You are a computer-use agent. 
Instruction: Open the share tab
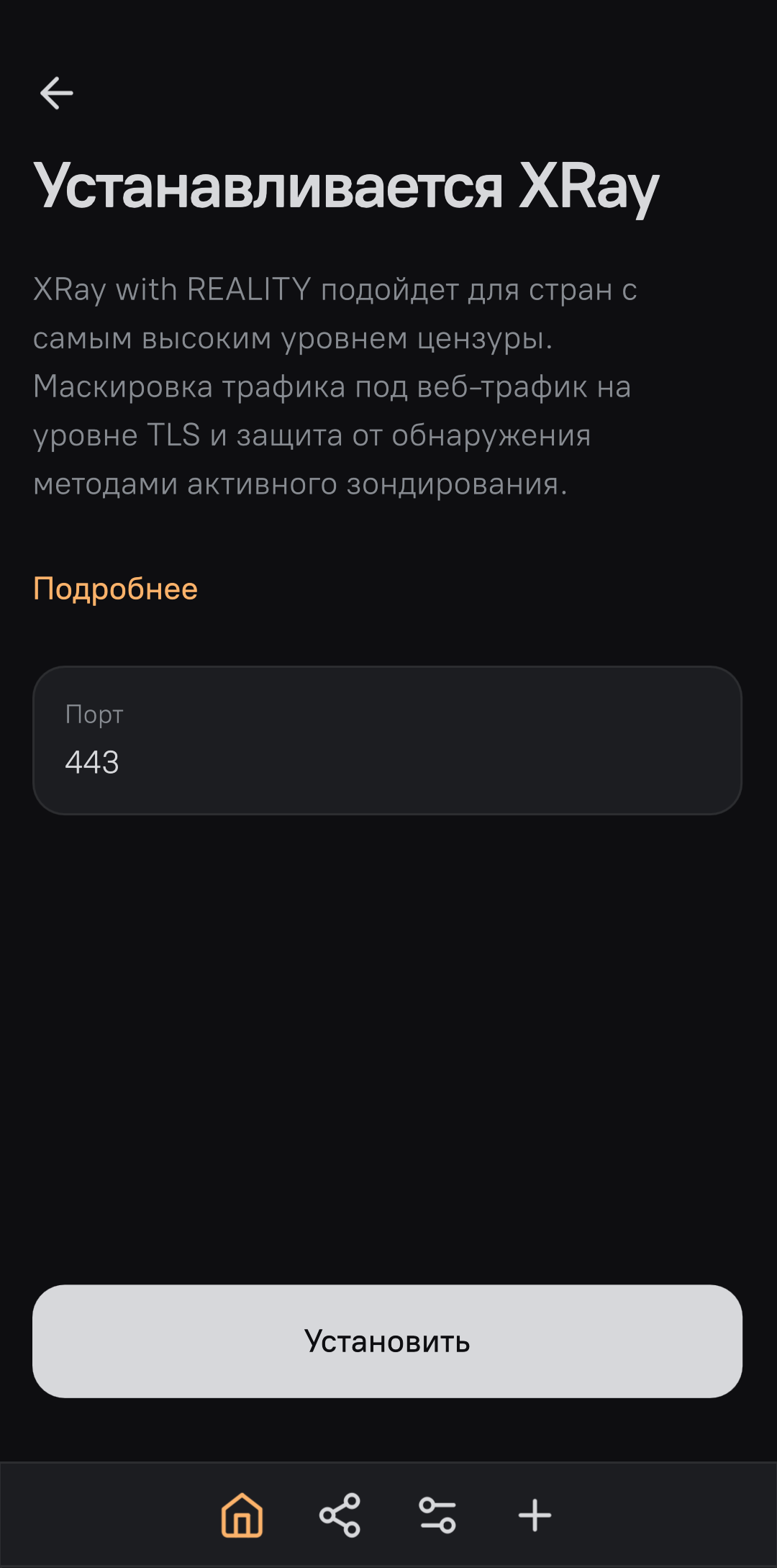click(340, 1515)
